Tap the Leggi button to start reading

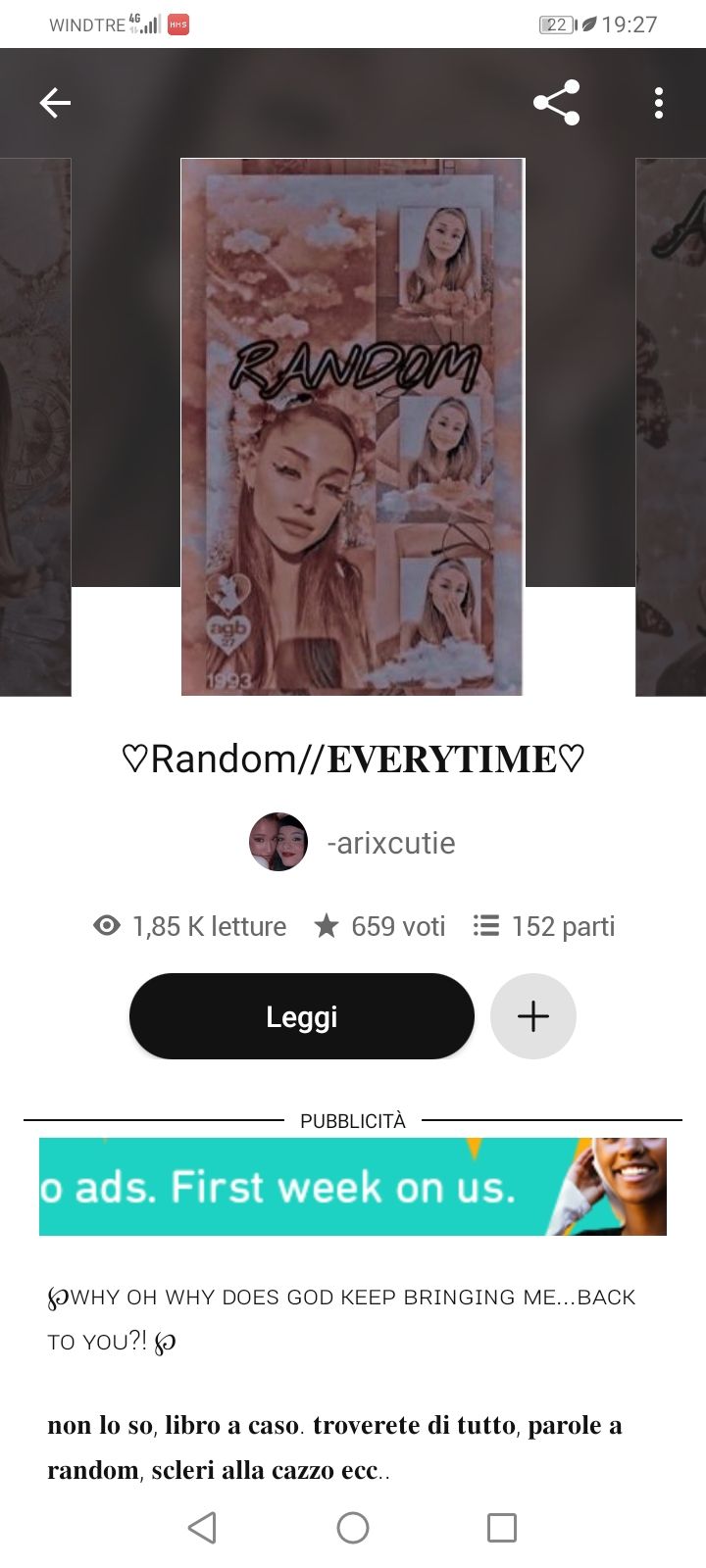coord(302,1016)
